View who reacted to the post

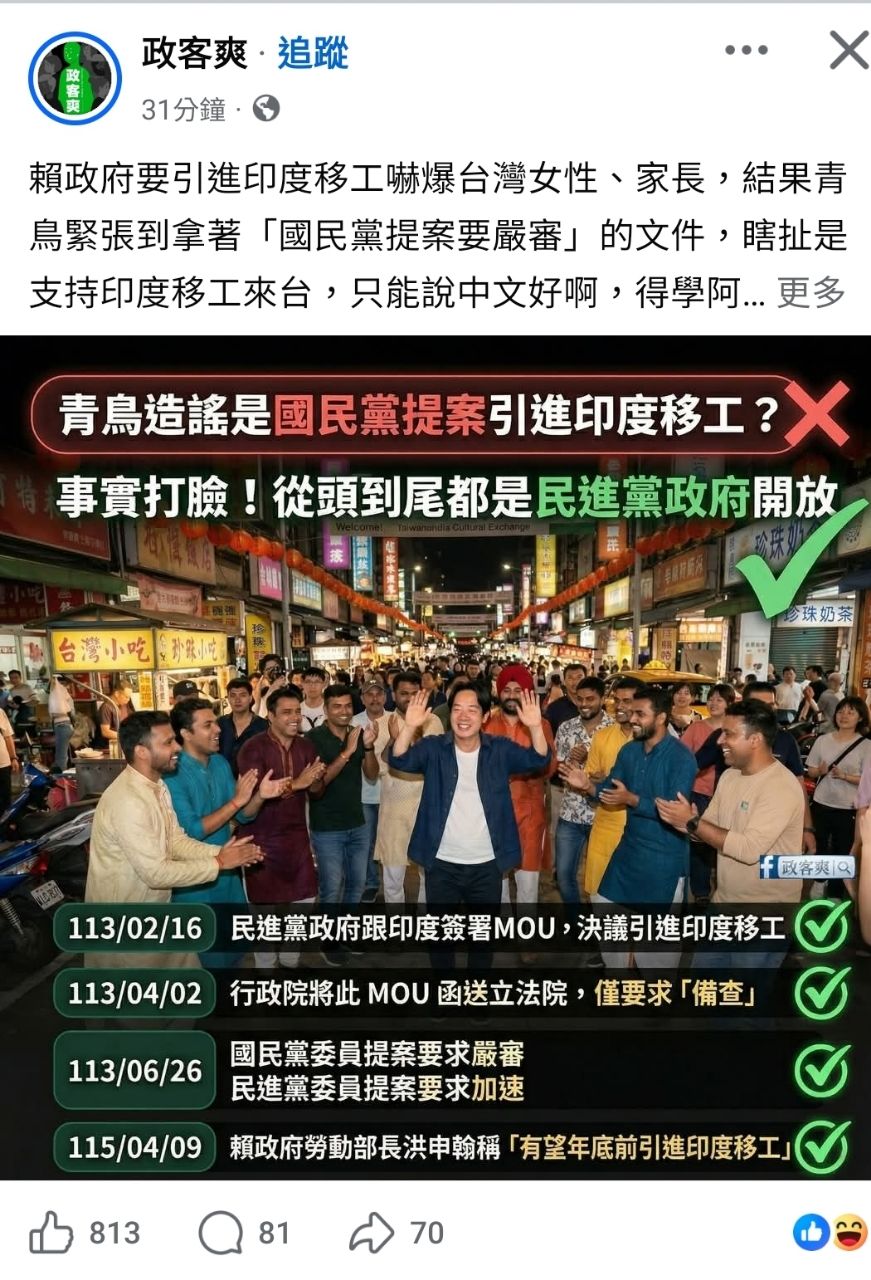830,1233
